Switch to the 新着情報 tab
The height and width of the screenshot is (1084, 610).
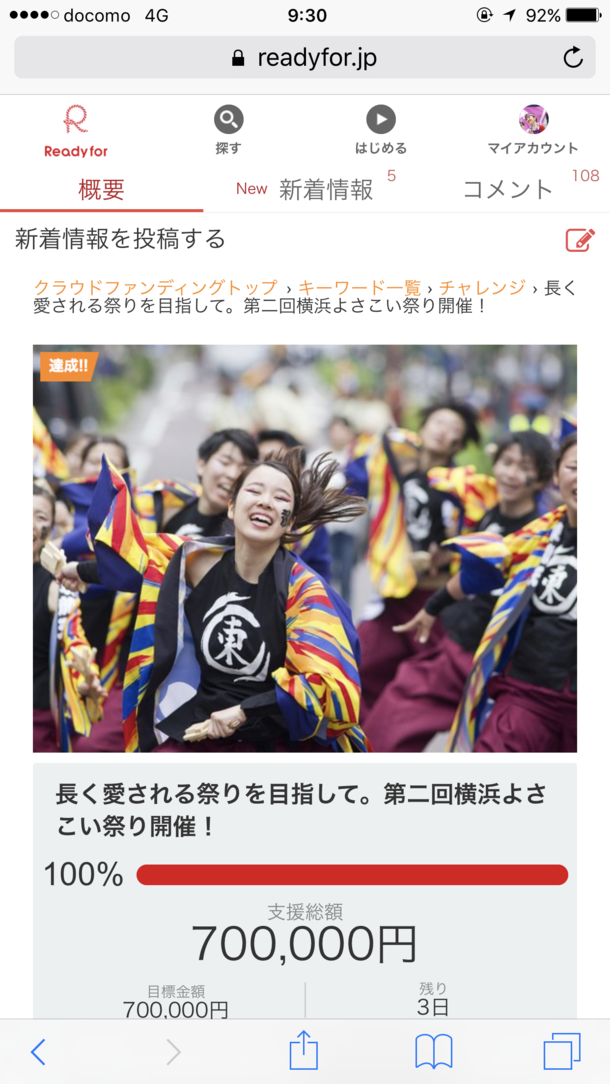tap(325, 190)
